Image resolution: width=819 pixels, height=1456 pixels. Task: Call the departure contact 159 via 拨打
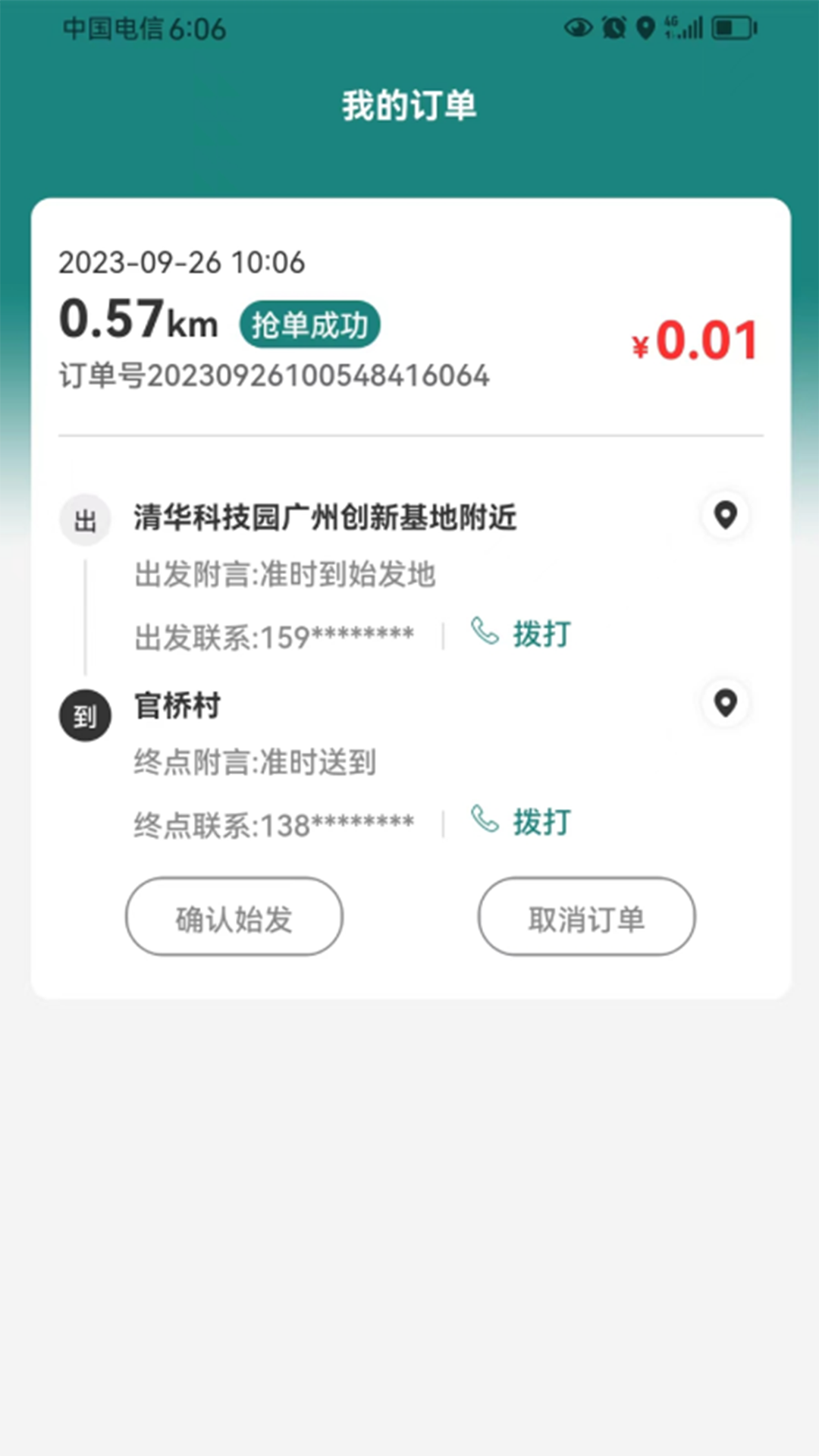522,633
